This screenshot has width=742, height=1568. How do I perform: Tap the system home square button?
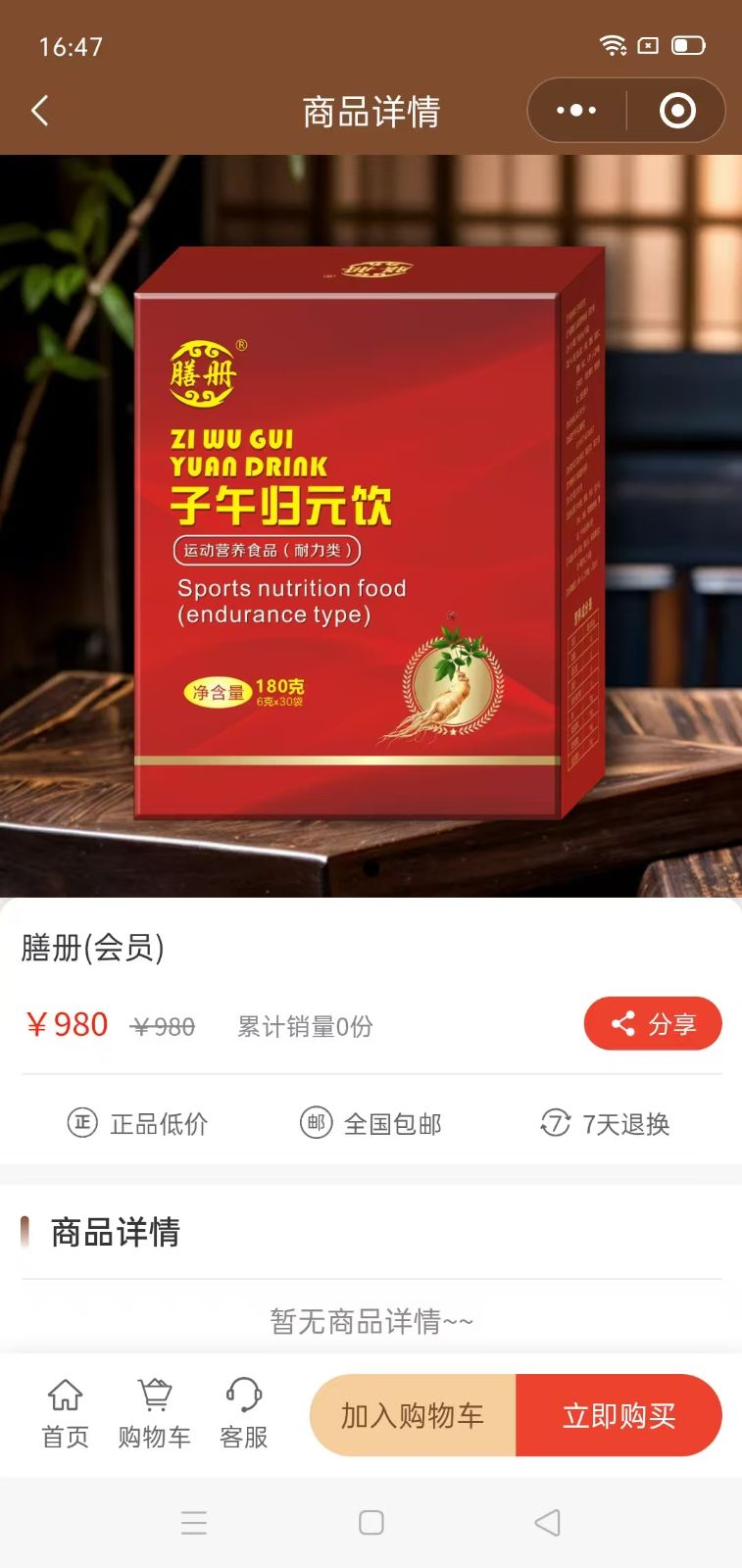(x=371, y=1522)
